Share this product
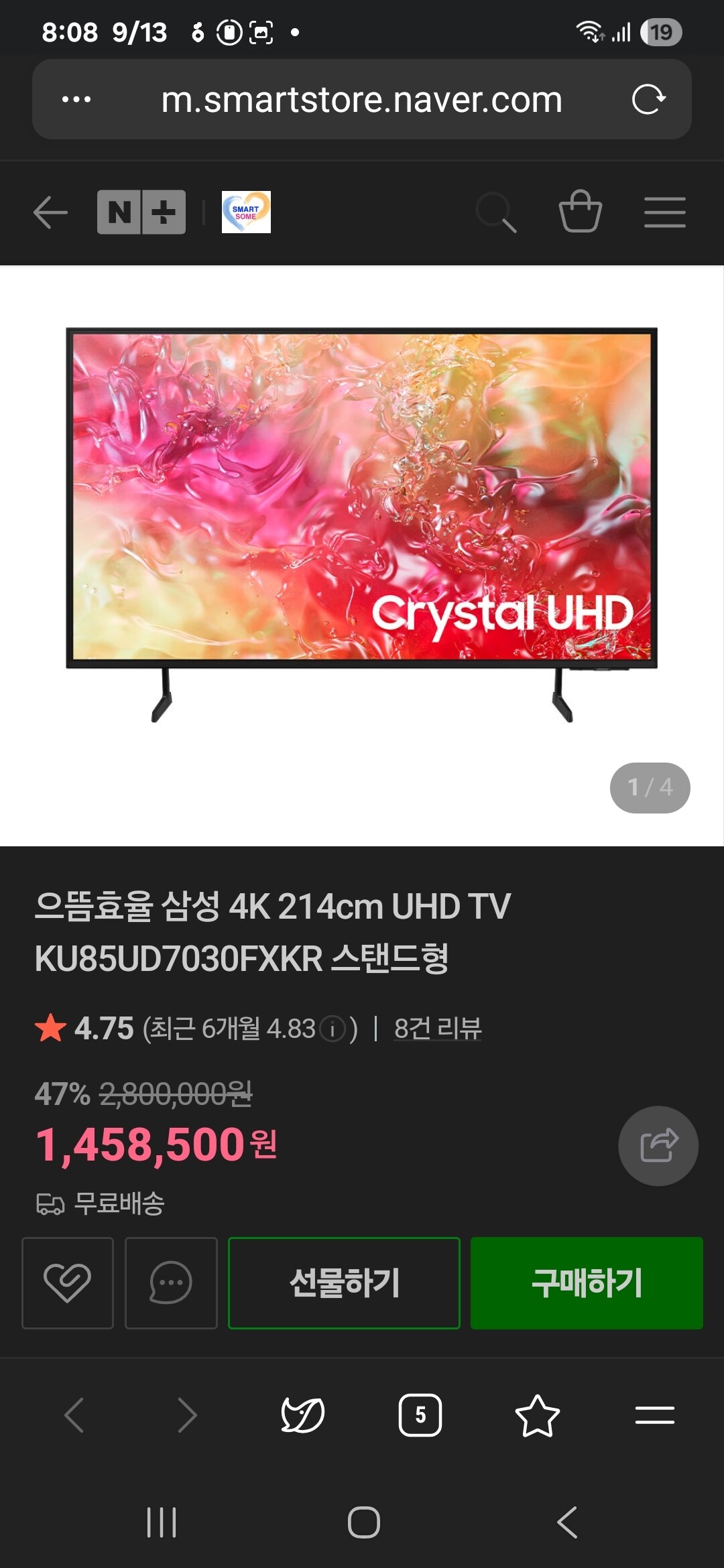724x1568 pixels. point(658,1145)
